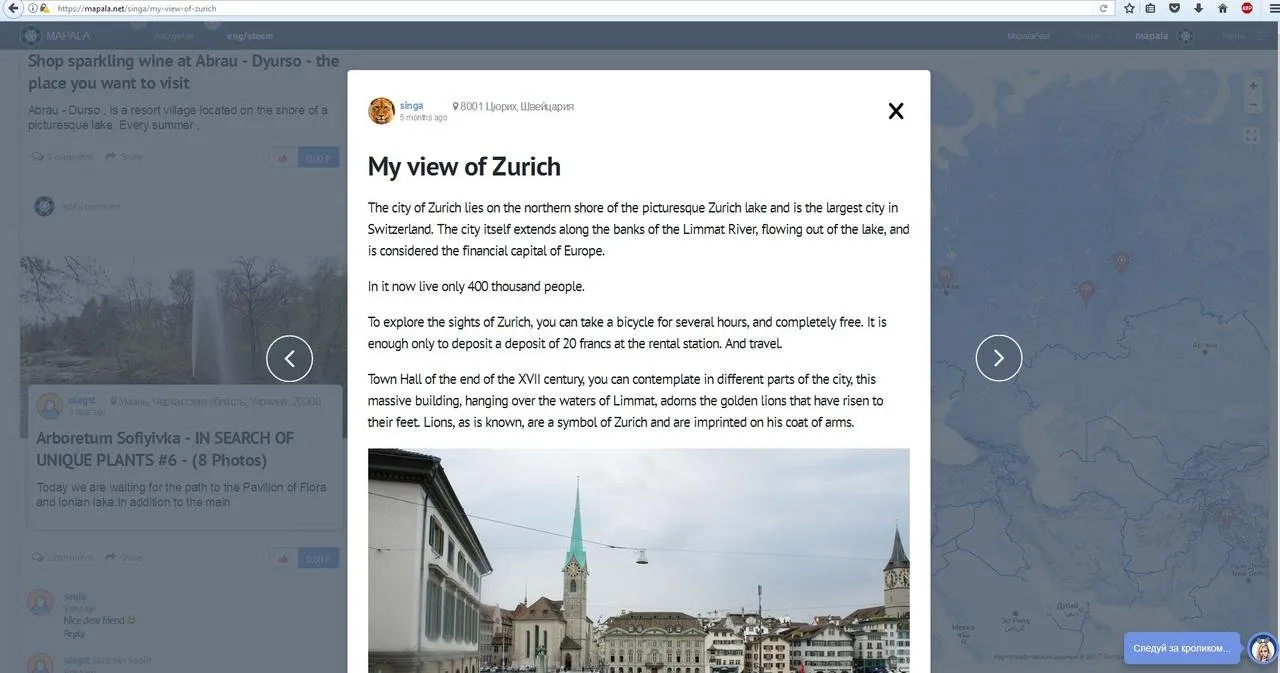Open the browser downloads arrow

[x=1198, y=8]
